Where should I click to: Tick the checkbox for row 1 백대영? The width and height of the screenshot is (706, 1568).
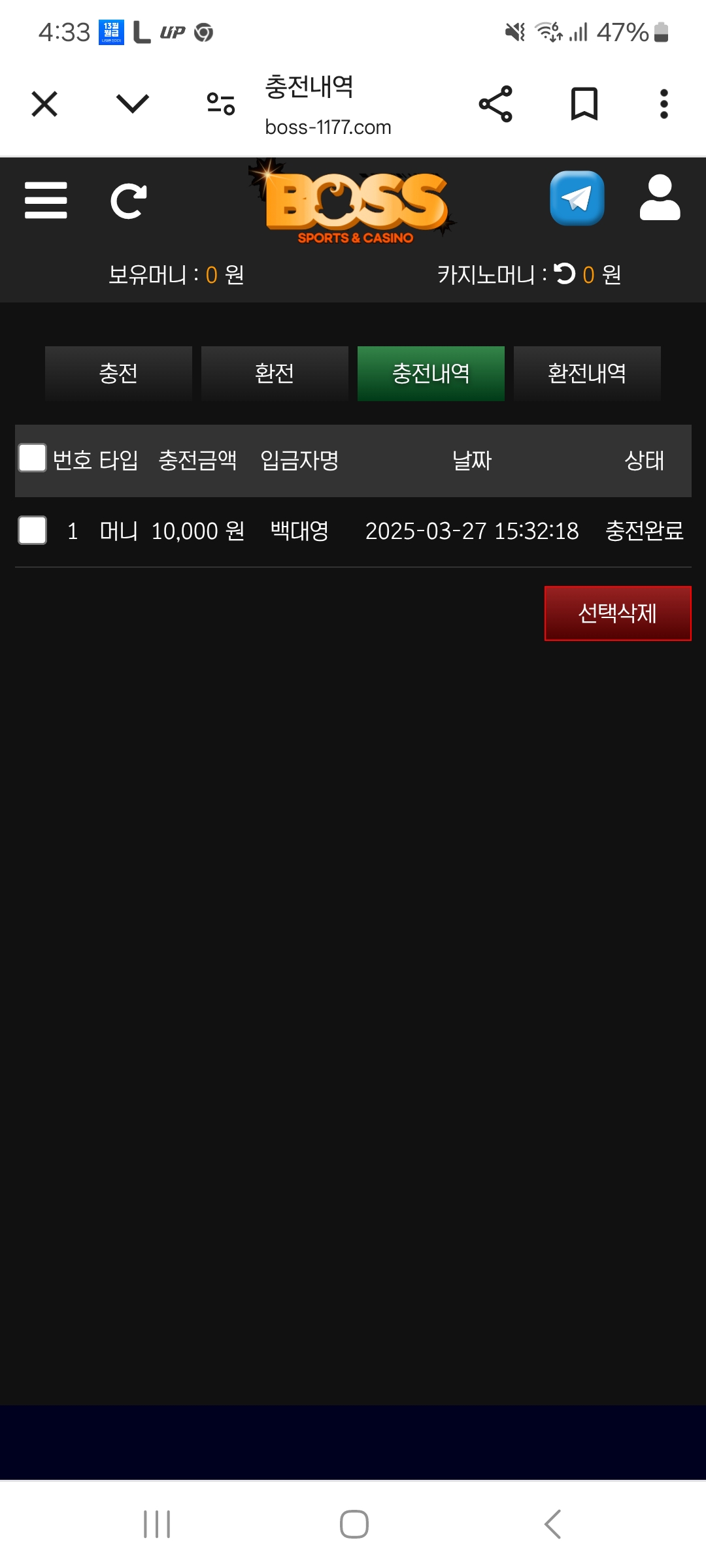point(32,530)
